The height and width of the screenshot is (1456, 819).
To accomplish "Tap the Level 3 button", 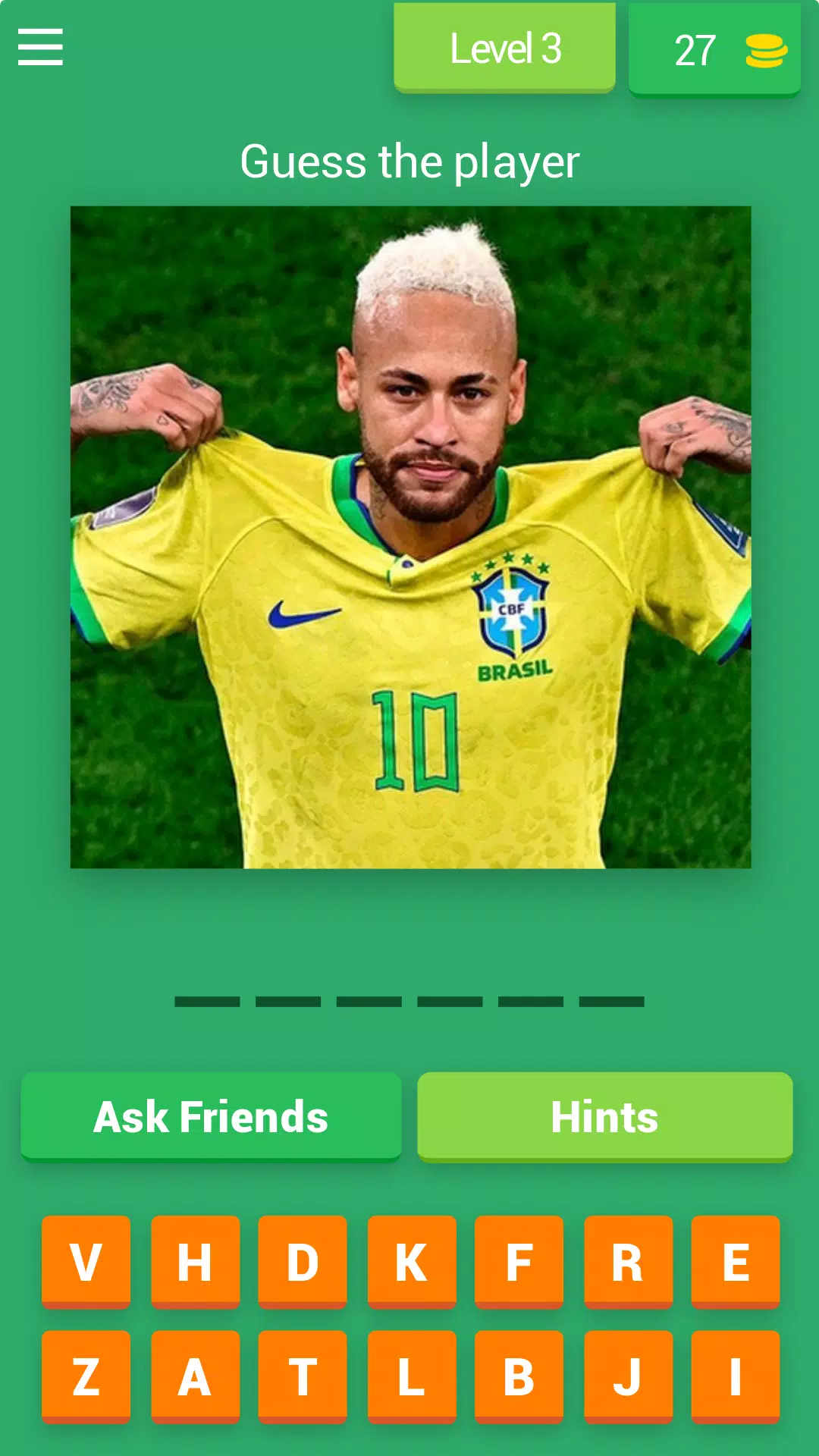I will 504,48.
